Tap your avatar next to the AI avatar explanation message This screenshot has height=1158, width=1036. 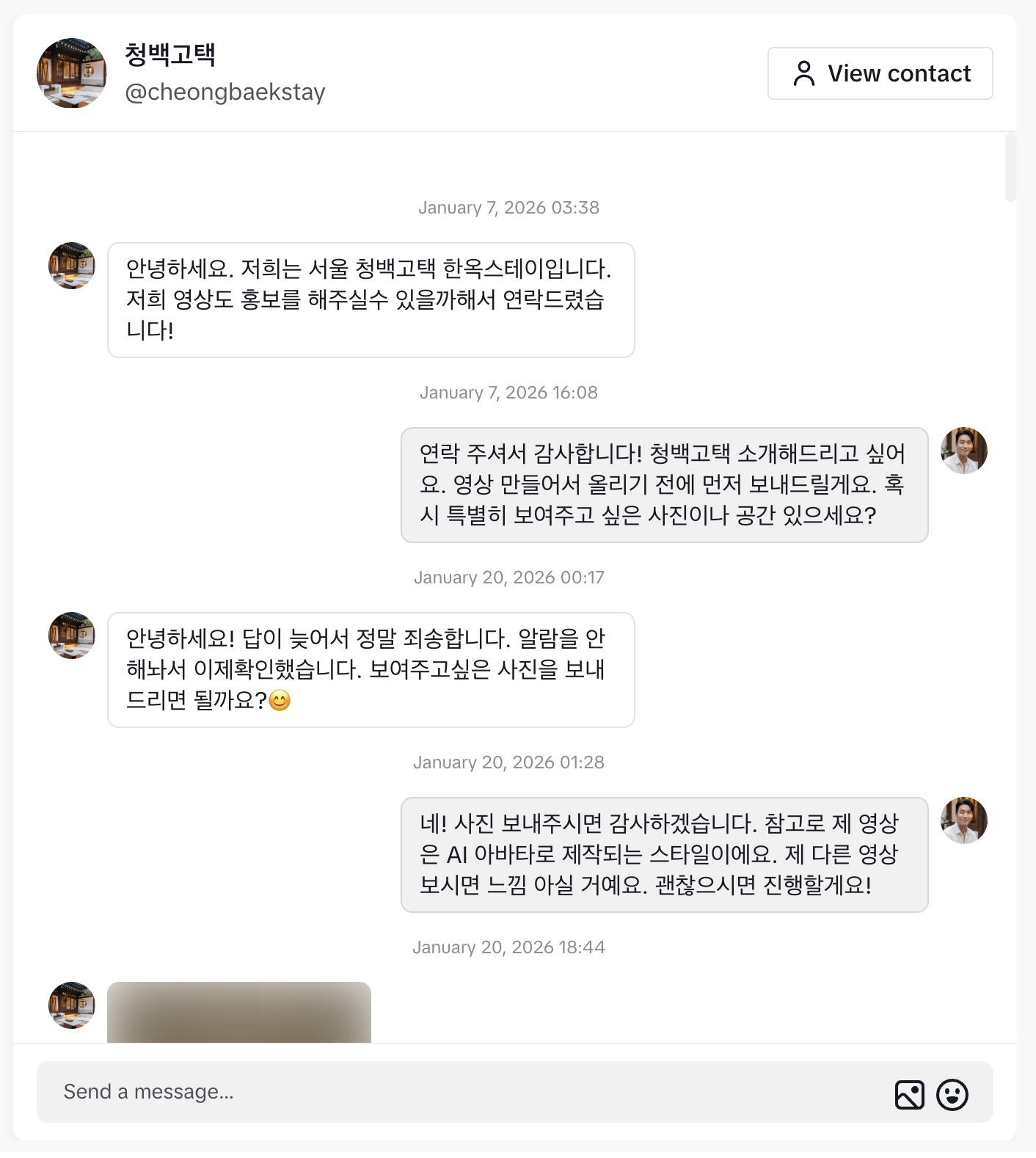964,820
